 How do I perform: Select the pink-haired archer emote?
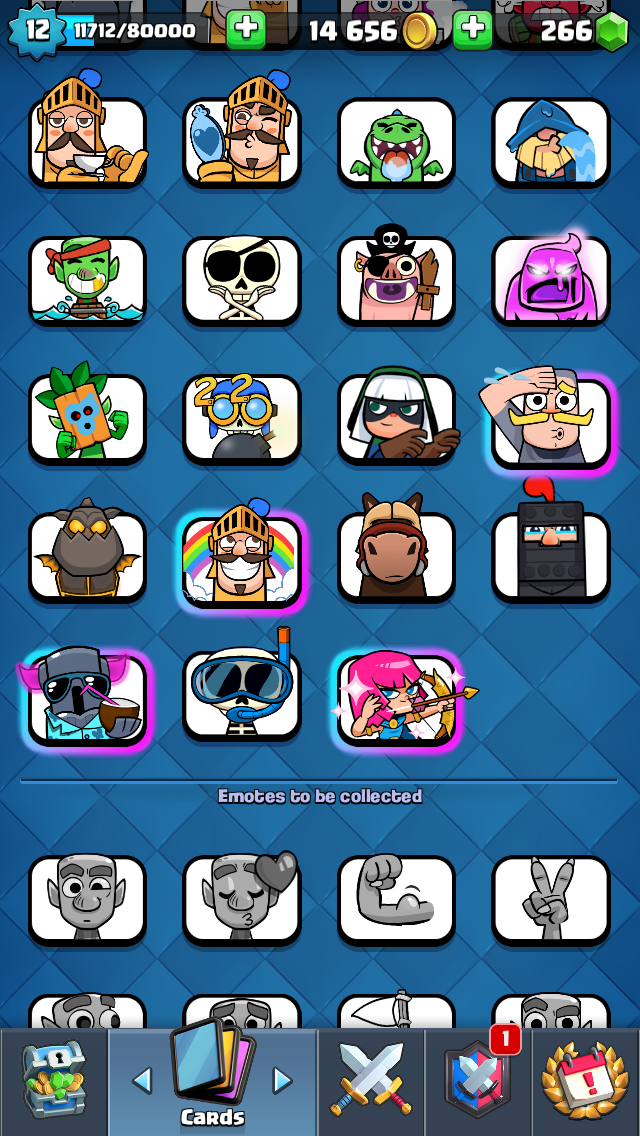pos(396,697)
